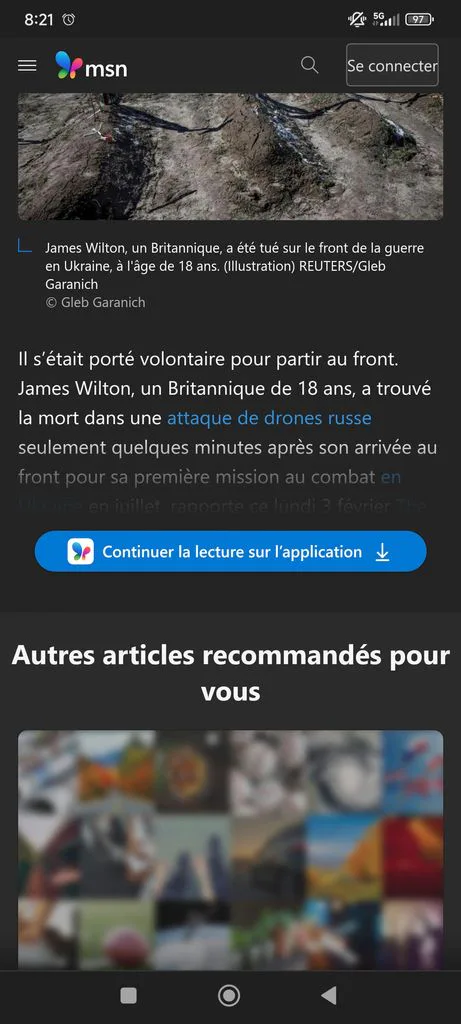Tap the system home button

coord(229,996)
